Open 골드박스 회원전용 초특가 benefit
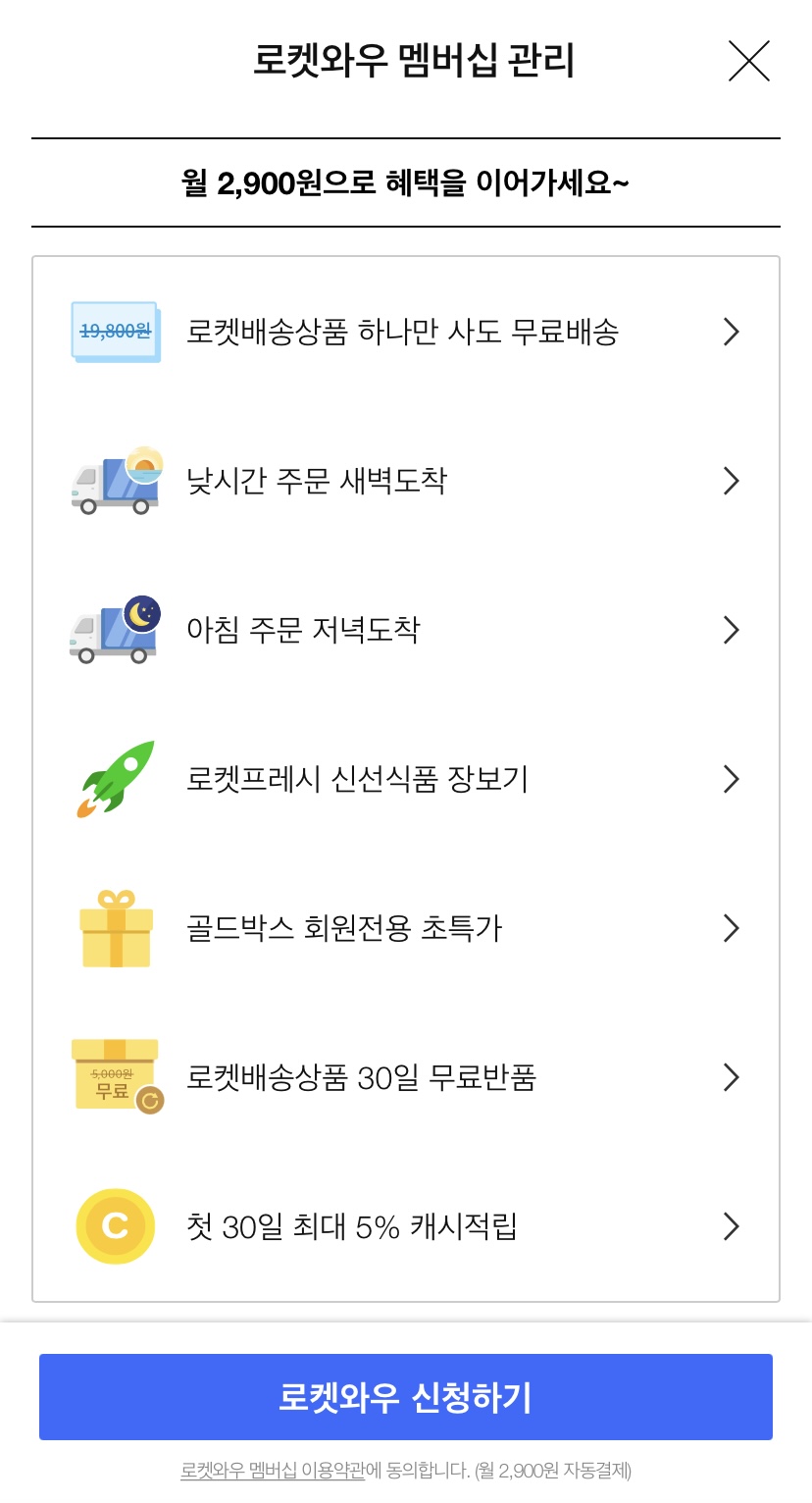 pyautogui.click(x=406, y=928)
